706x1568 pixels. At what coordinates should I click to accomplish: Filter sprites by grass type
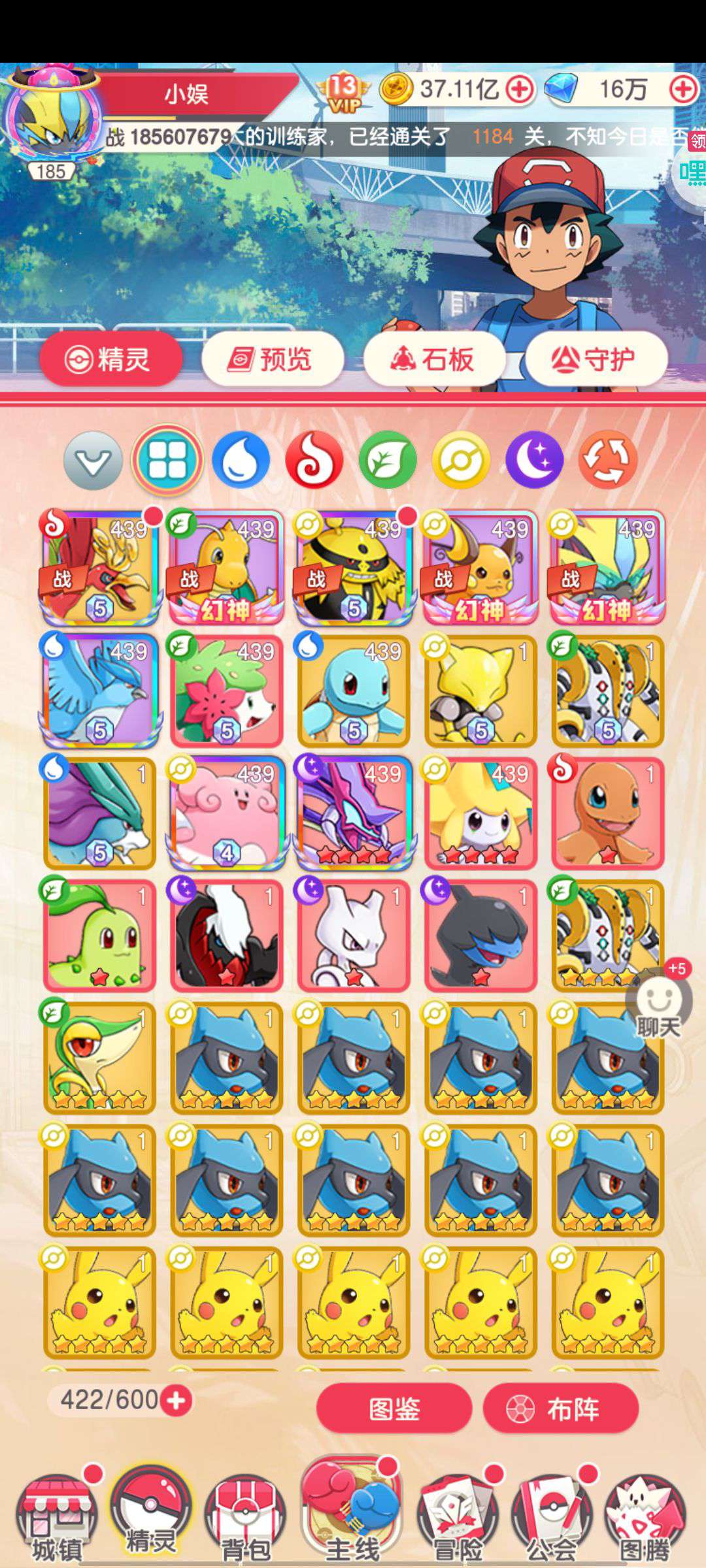[388, 460]
